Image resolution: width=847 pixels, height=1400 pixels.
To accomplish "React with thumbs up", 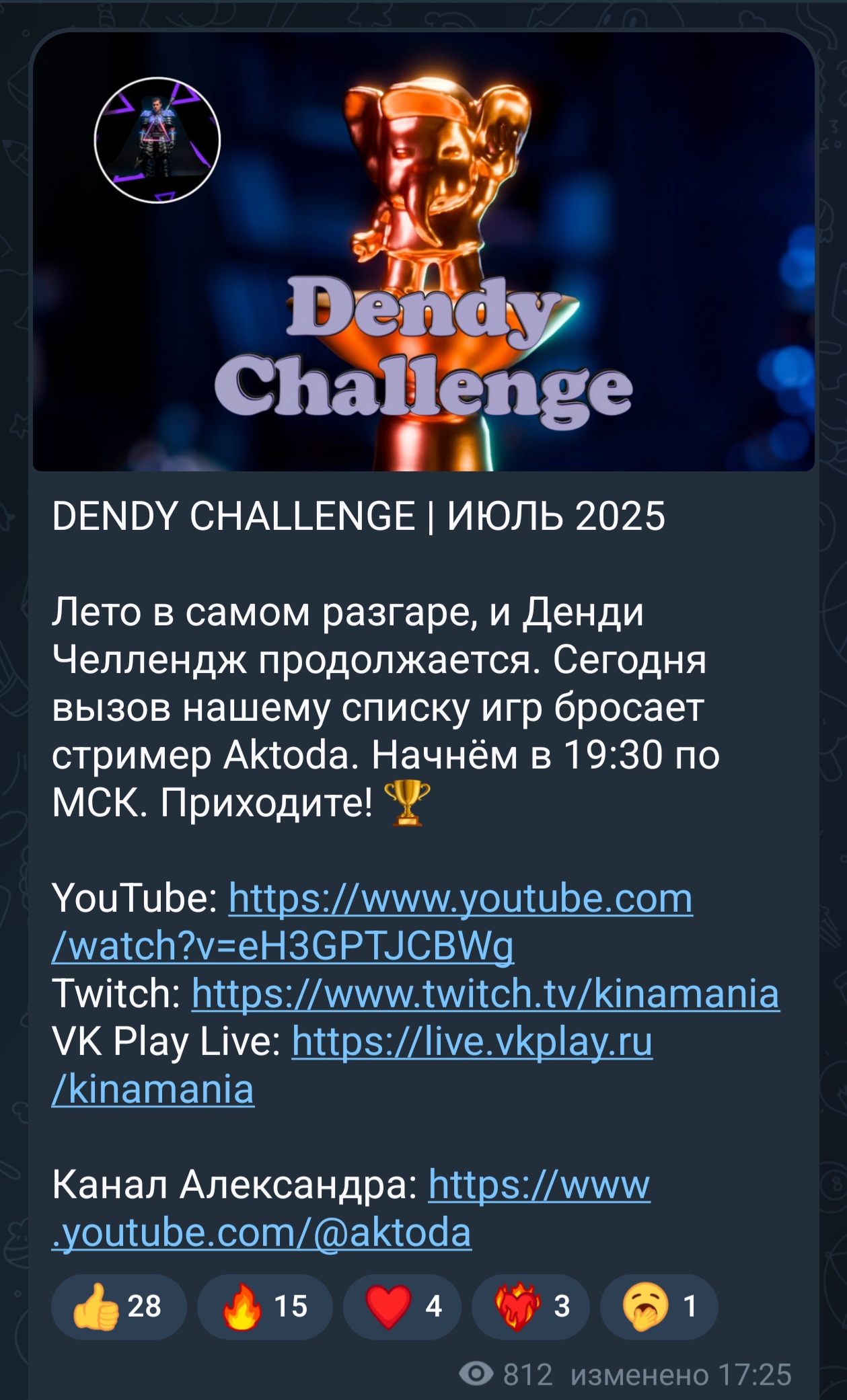I will click(119, 1307).
